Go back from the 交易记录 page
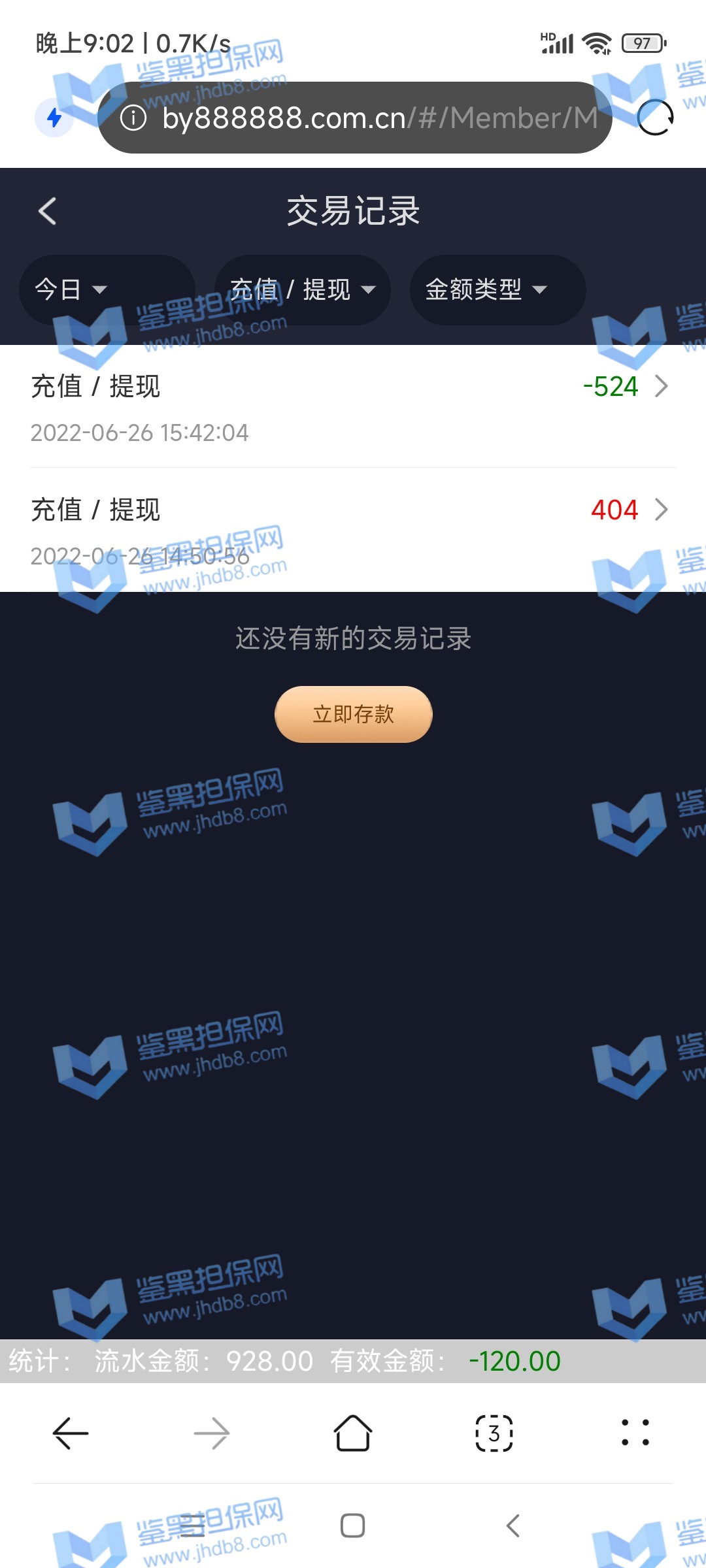Screen dimensions: 706x1568 47,211
